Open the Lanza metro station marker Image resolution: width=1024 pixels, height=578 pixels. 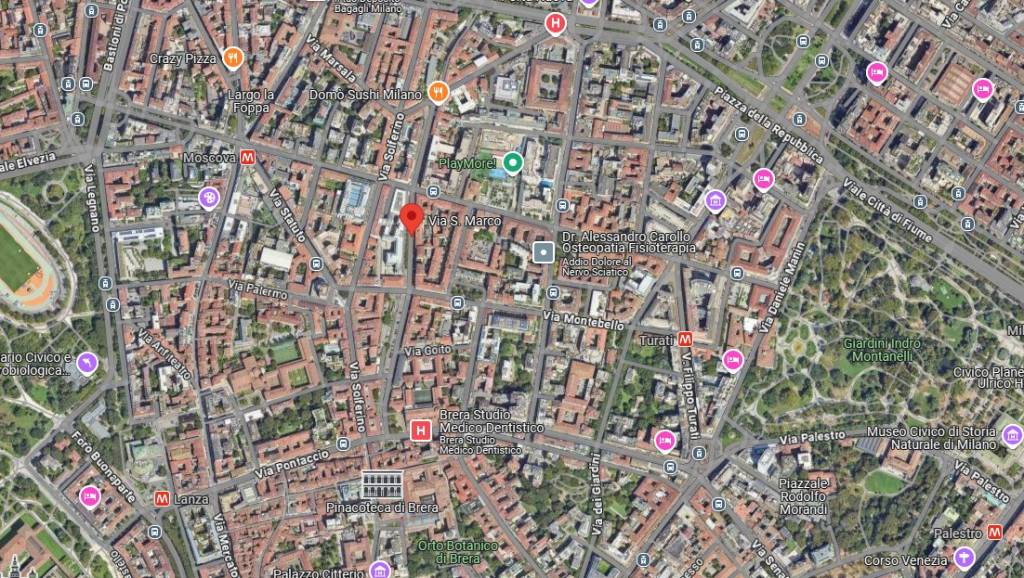[161, 498]
